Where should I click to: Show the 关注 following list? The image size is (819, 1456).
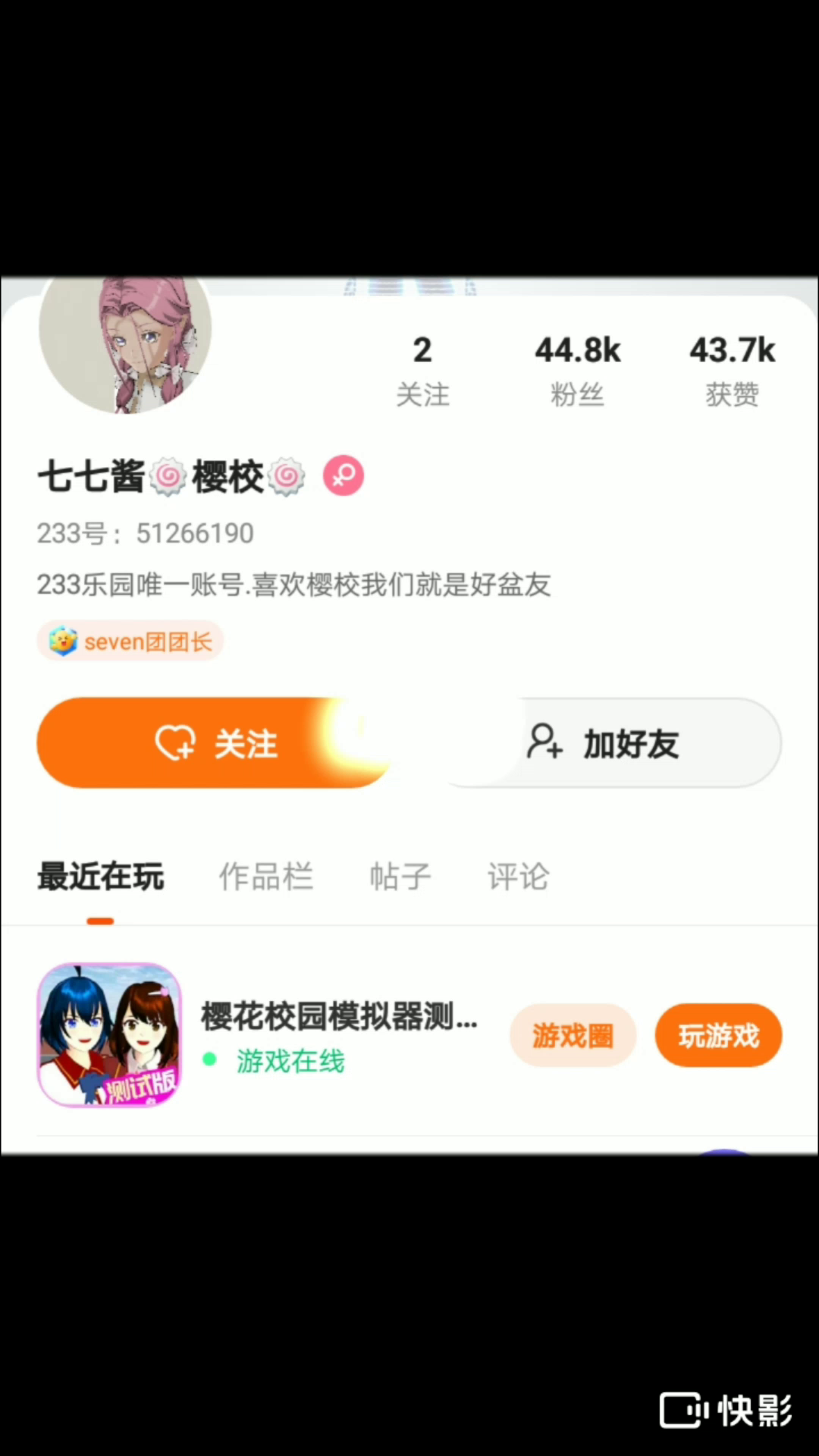tap(422, 370)
